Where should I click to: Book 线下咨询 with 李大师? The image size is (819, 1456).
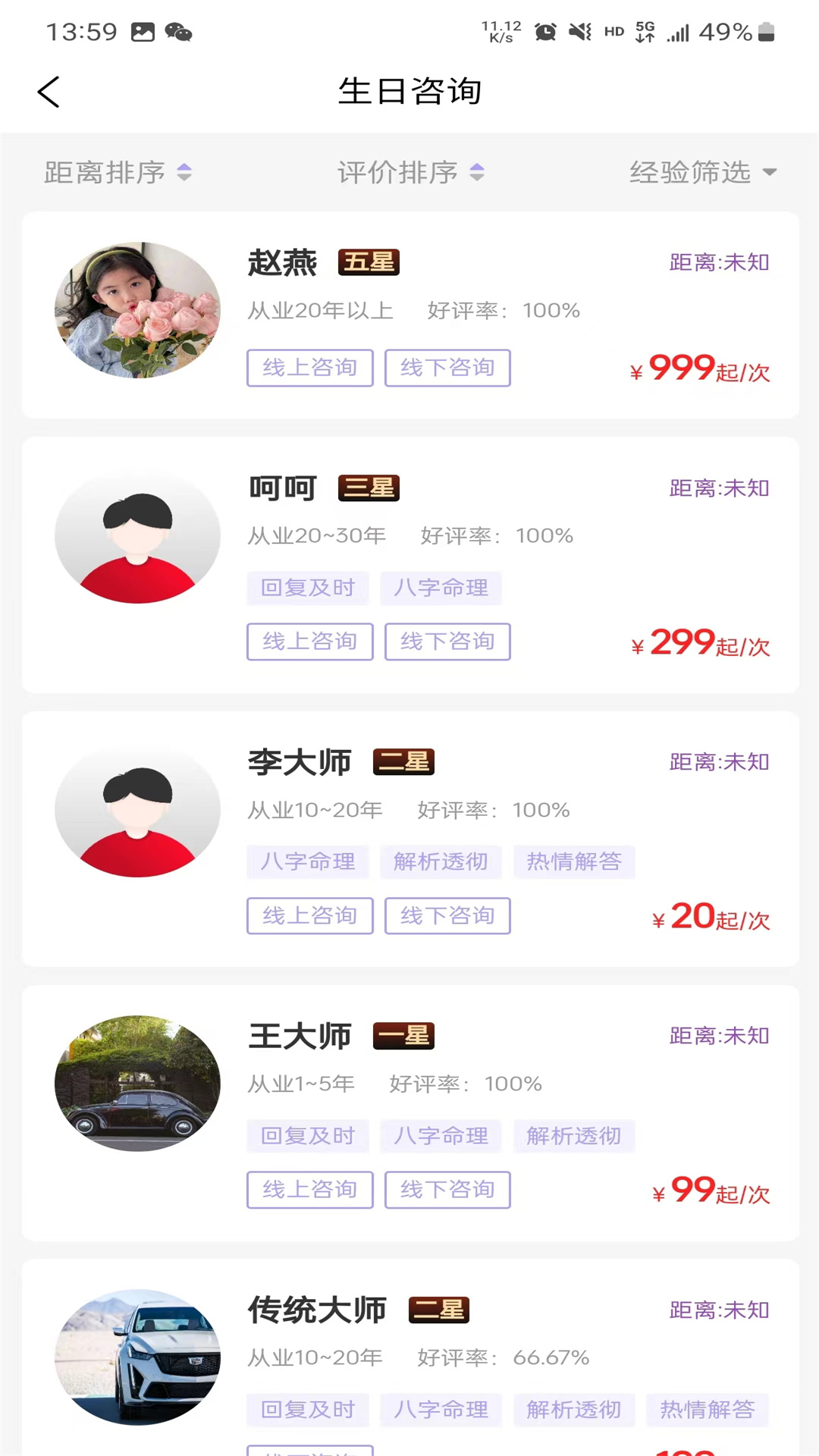(x=447, y=916)
